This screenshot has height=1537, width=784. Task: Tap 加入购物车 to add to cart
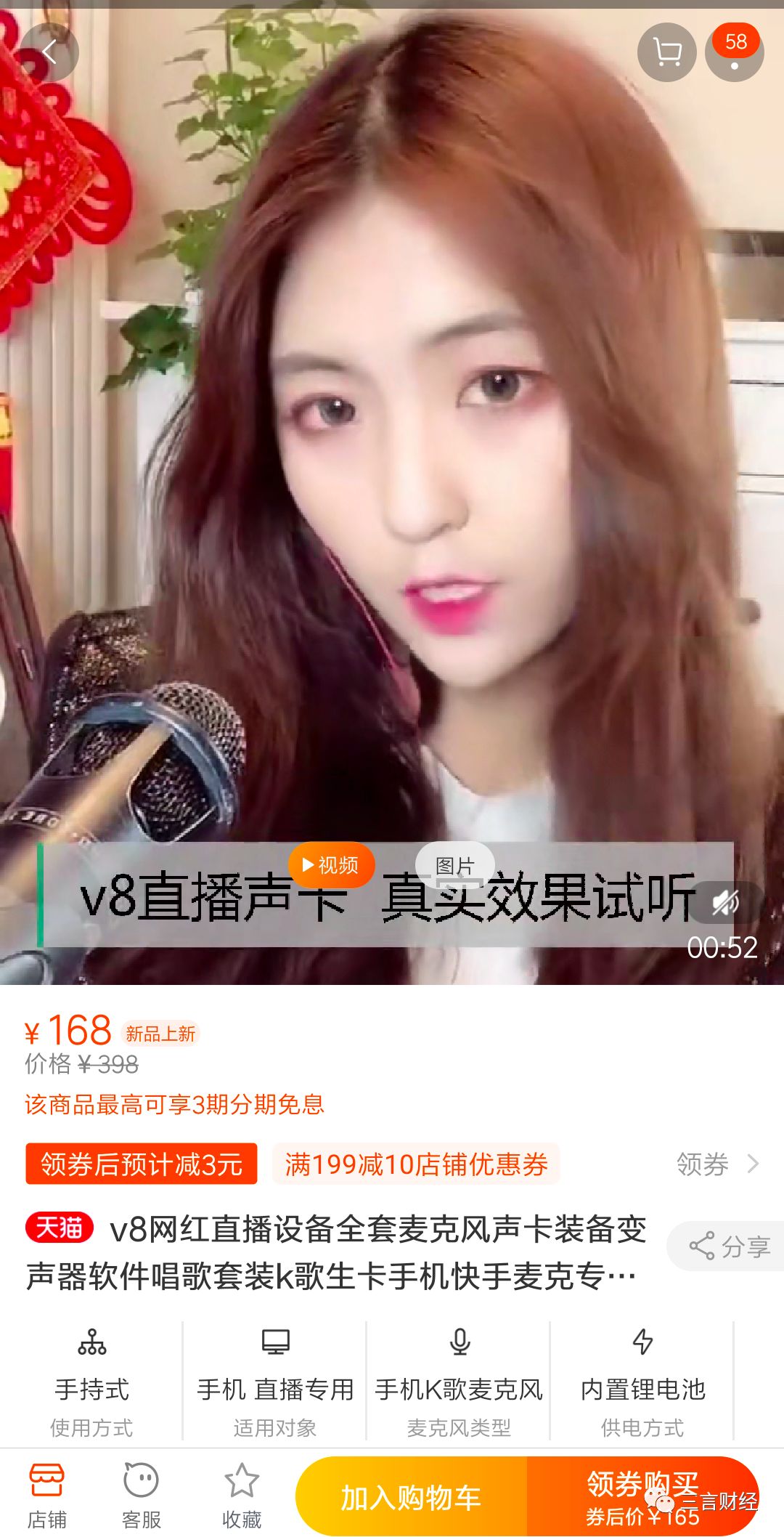tap(412, 1497)
